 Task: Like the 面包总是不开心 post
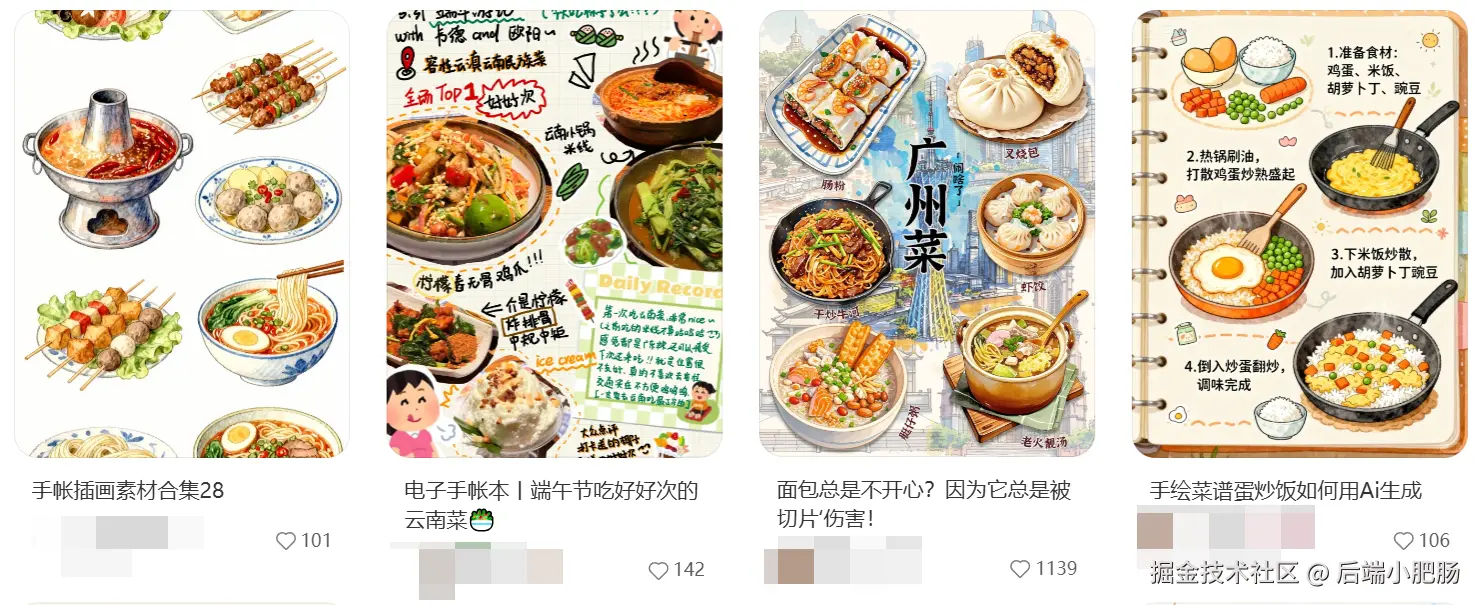[x=1020, y=569]
